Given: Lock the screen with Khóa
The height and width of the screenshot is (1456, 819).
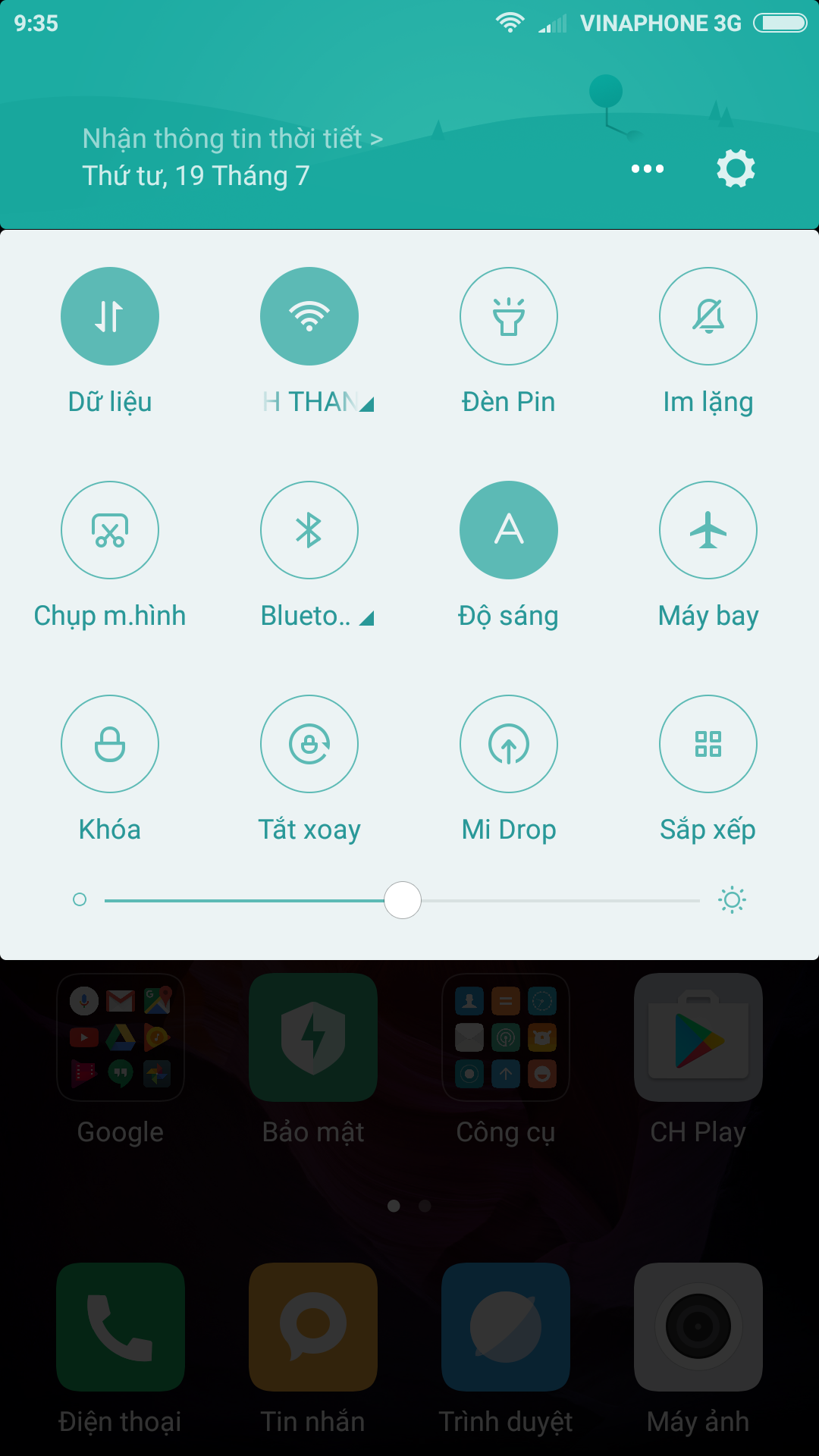Looking at the screenshot, I should [x=110, y=744].
